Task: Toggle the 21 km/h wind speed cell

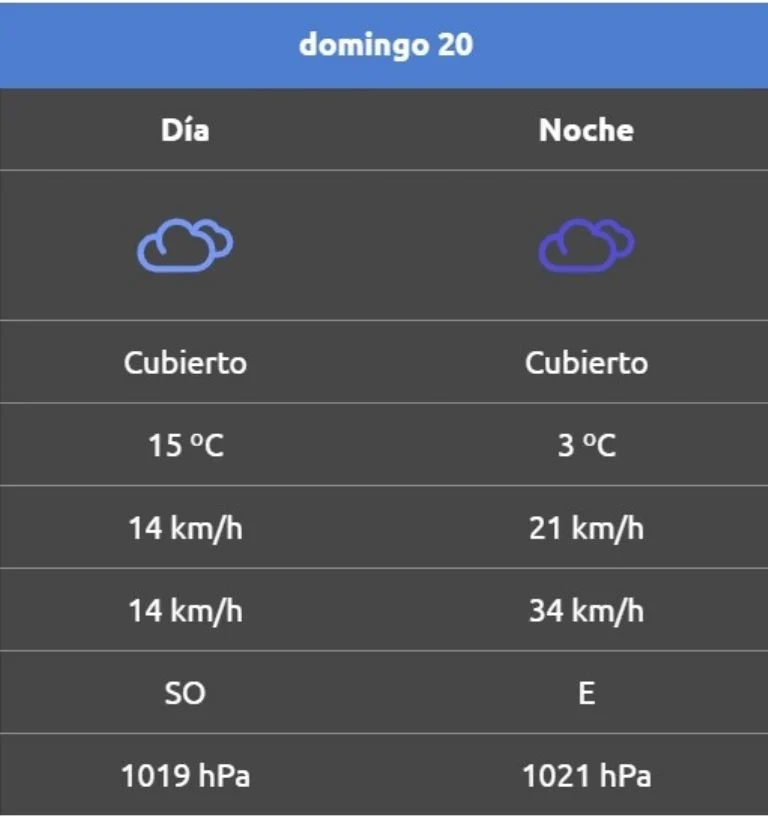Action: click(x=584, y=528)
